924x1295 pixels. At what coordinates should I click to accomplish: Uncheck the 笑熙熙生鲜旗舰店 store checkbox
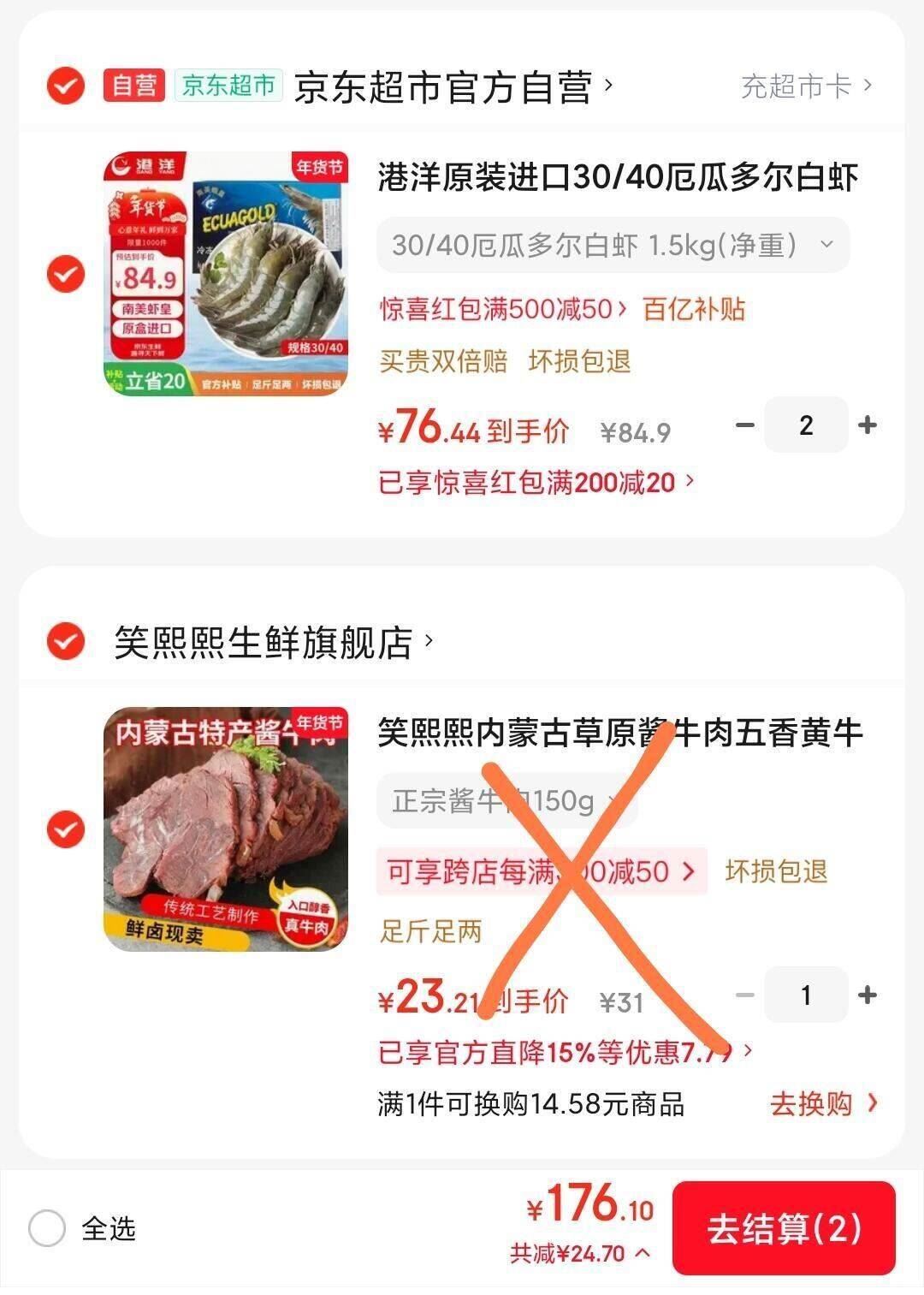click(66, 641)
